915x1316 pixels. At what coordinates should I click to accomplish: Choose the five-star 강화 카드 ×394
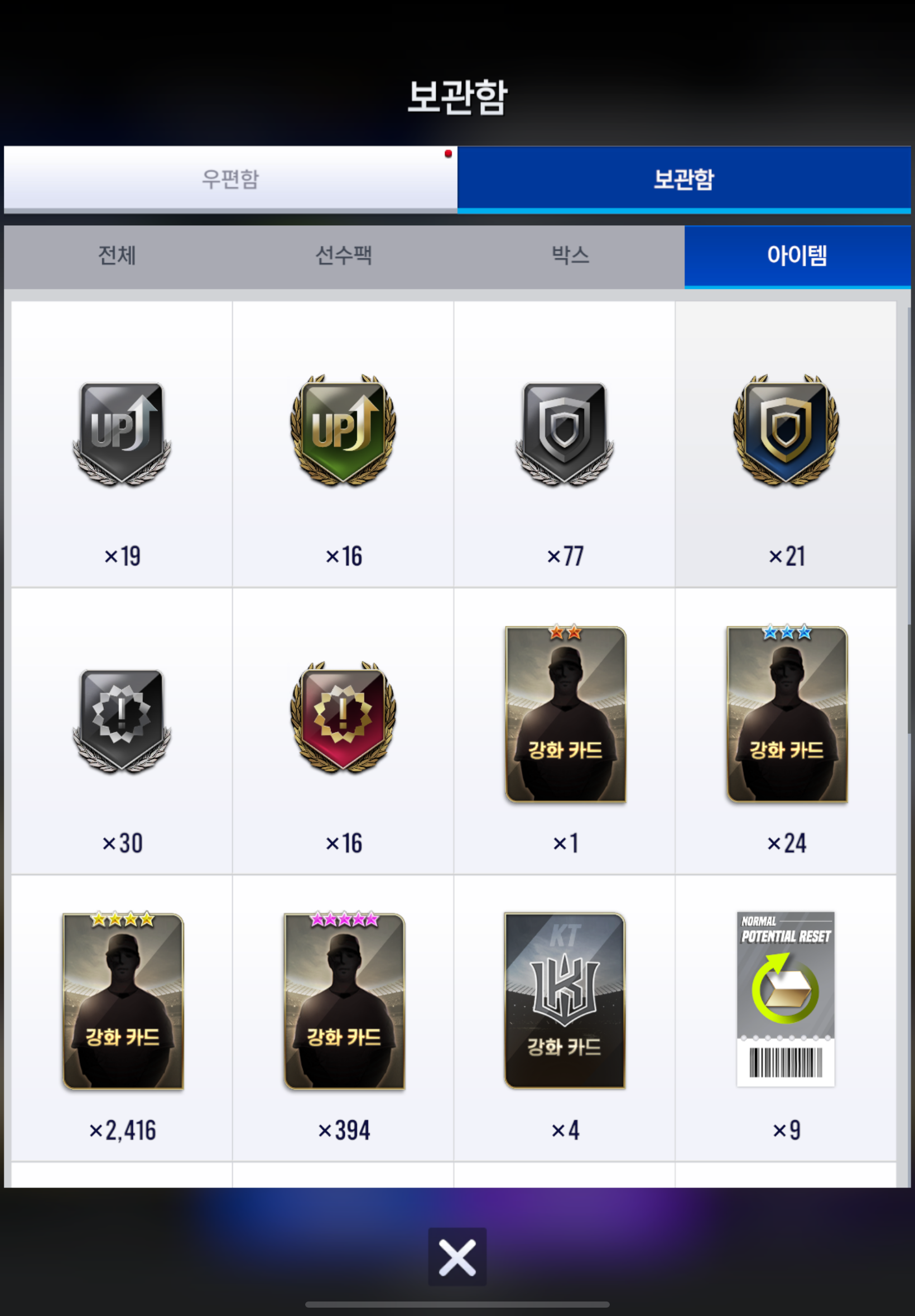344,1001
